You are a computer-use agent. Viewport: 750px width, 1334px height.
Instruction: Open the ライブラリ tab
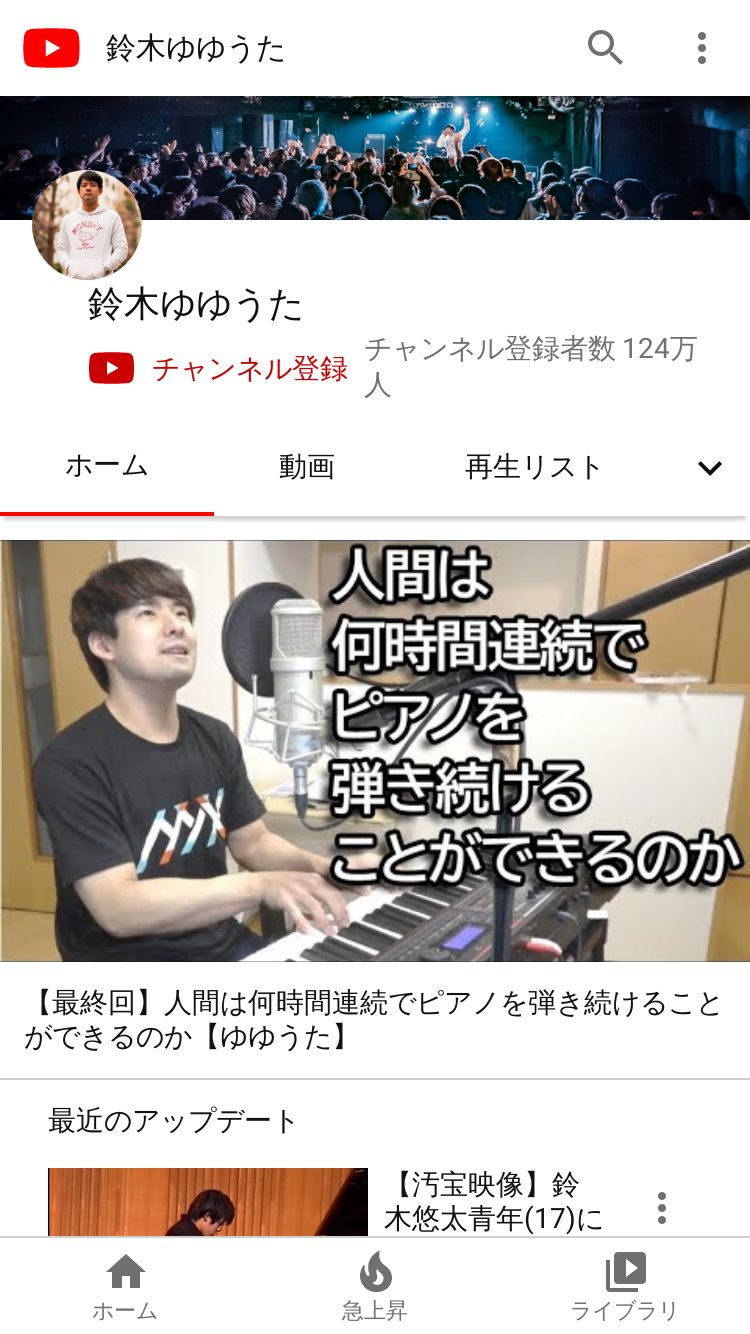(624, 1288)
